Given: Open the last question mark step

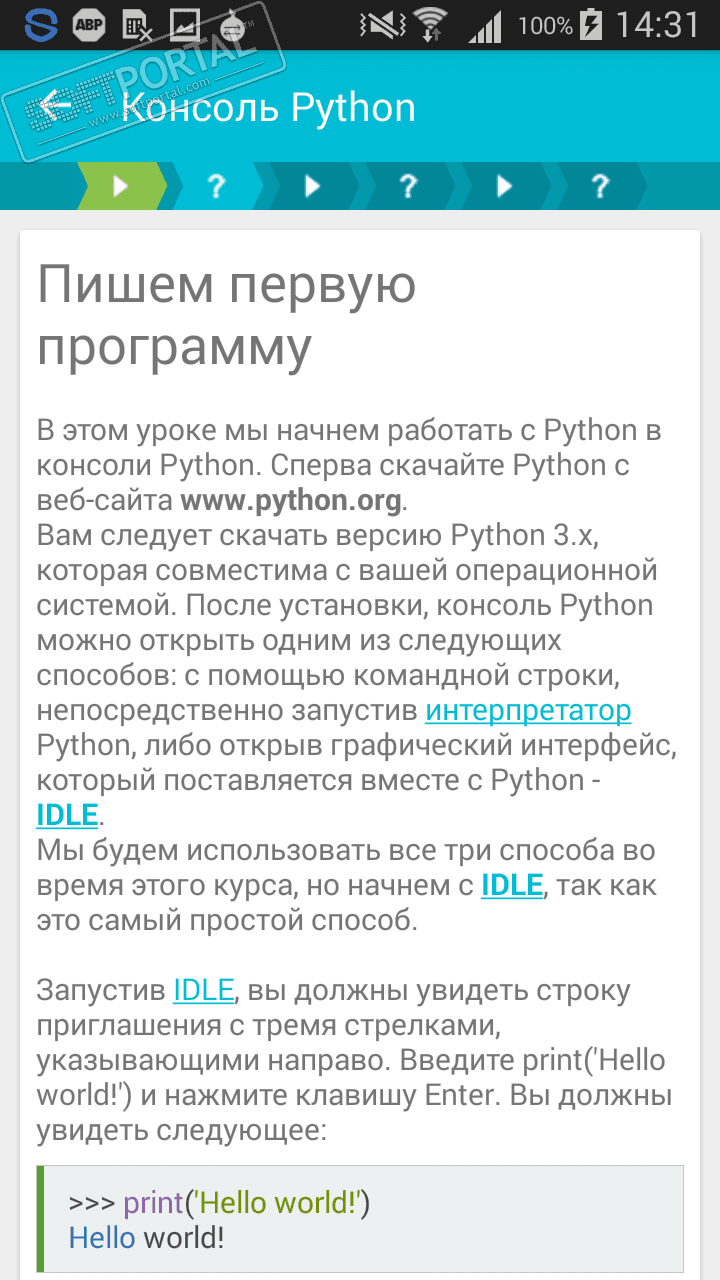Looking at the screenshot, I should tap(599, 186).
